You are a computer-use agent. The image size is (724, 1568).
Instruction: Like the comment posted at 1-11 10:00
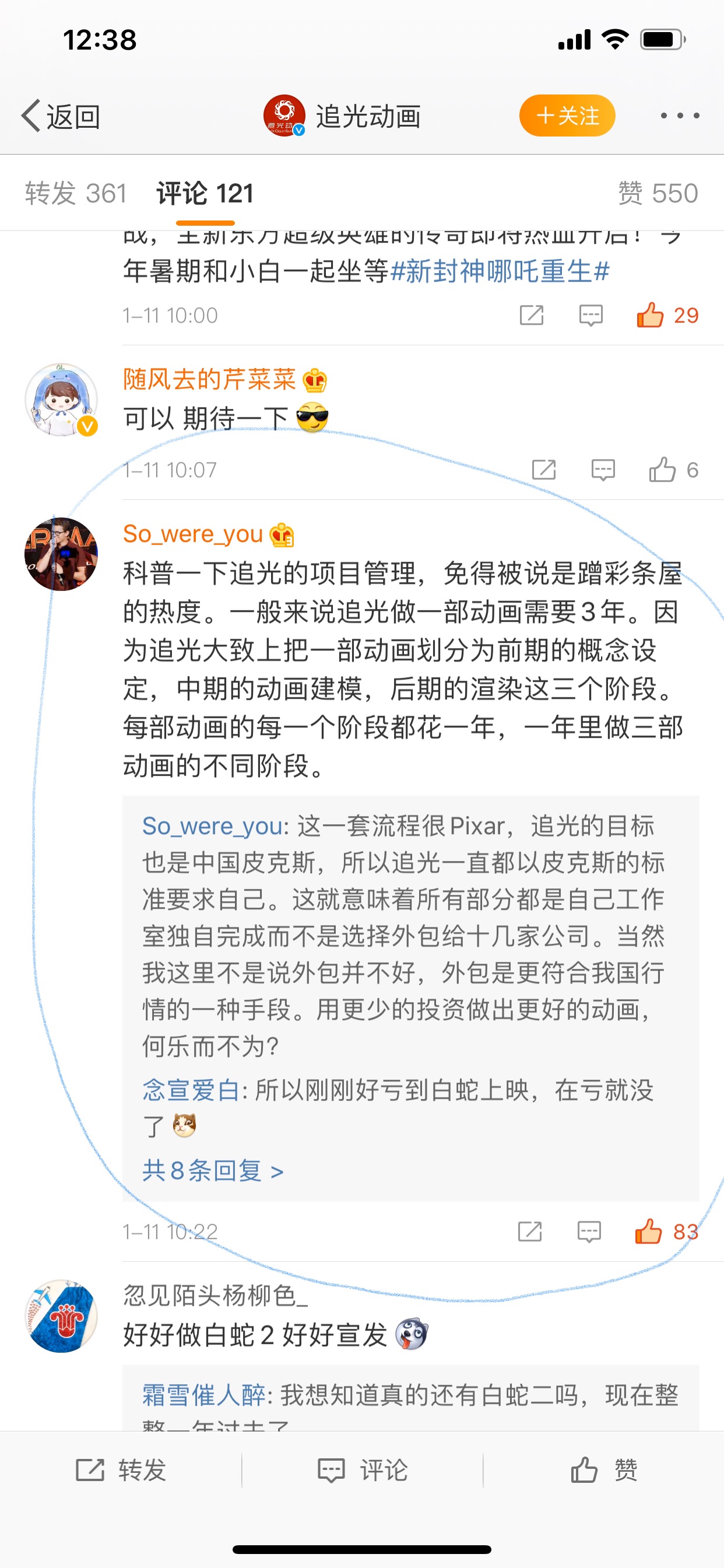[x=667, y=316]
